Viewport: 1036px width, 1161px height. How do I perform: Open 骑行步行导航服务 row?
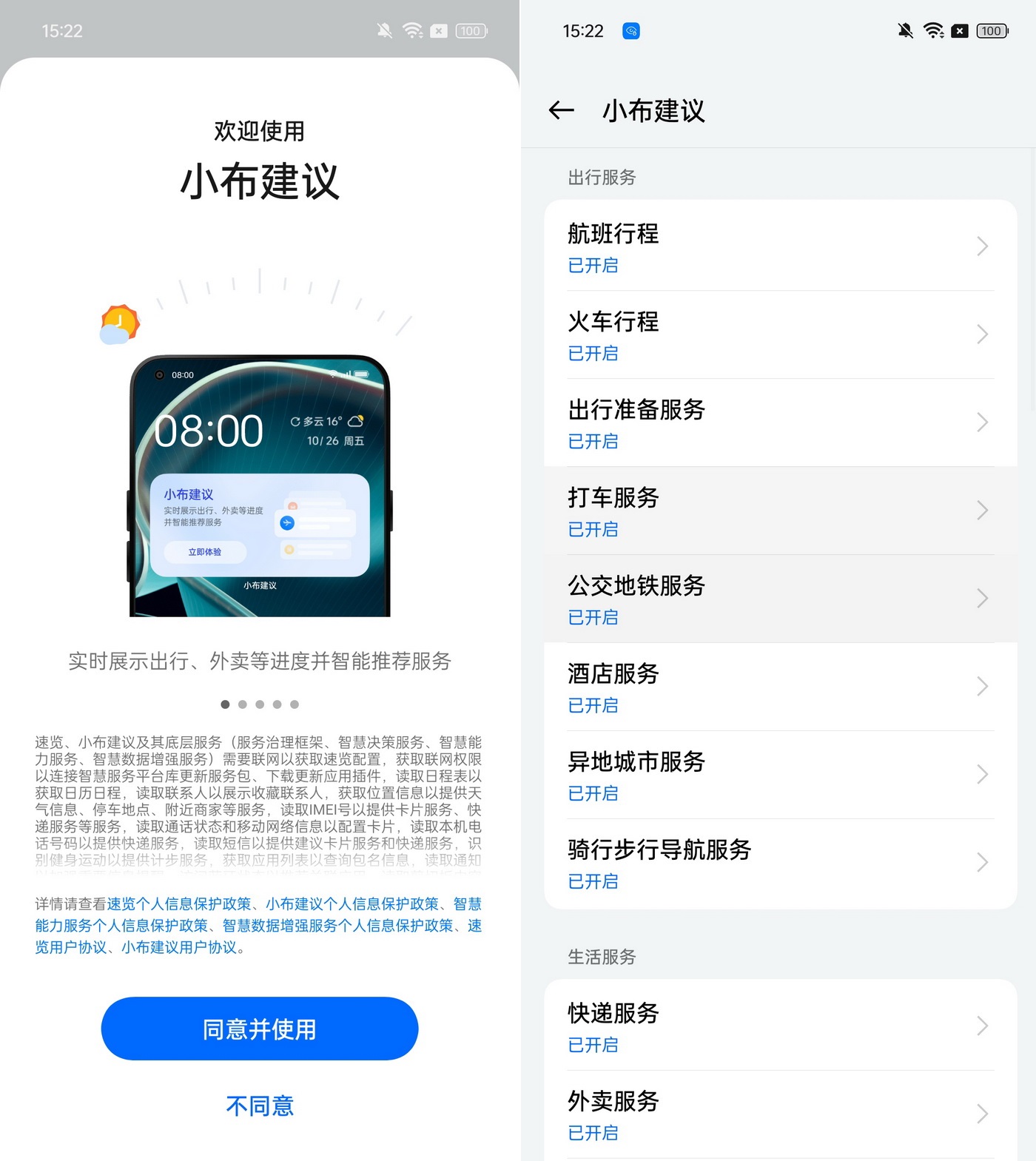[x=780, y=863]
